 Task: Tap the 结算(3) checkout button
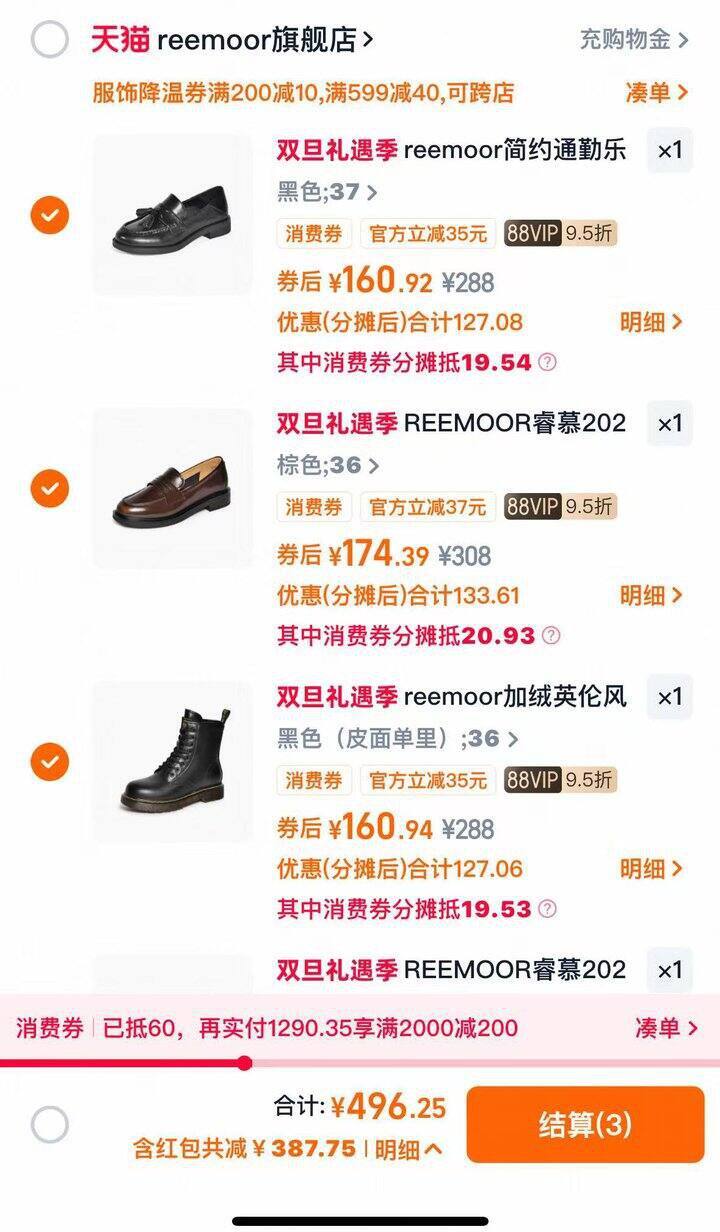[584, 1124]
